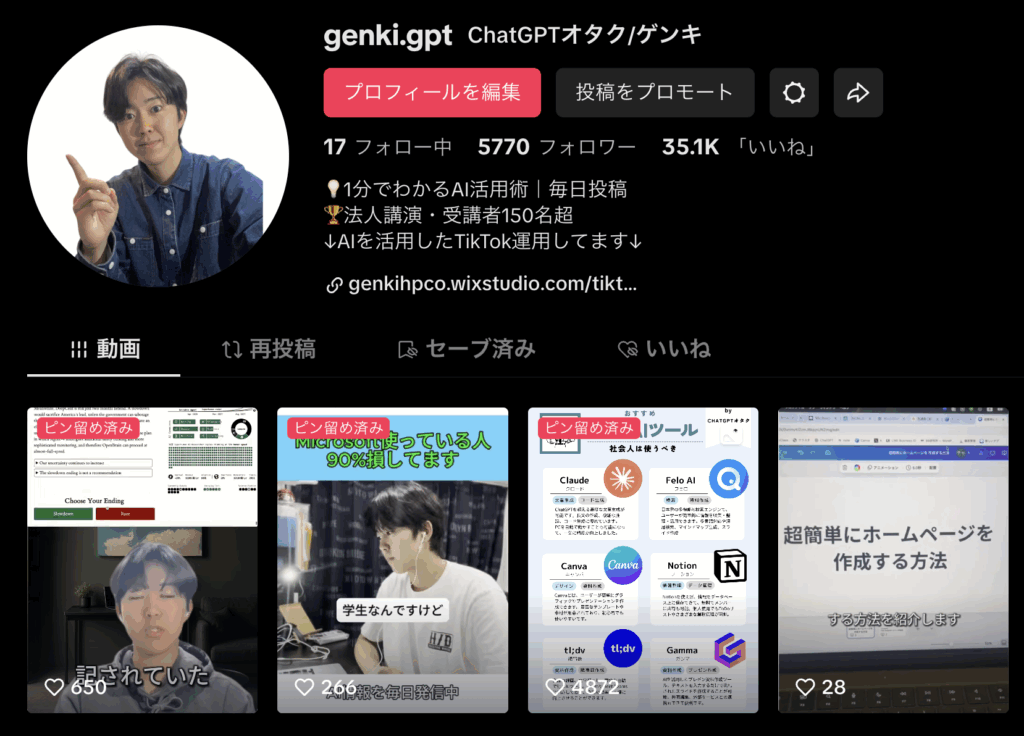View the 5770 フォロワー list

(556, 147)
